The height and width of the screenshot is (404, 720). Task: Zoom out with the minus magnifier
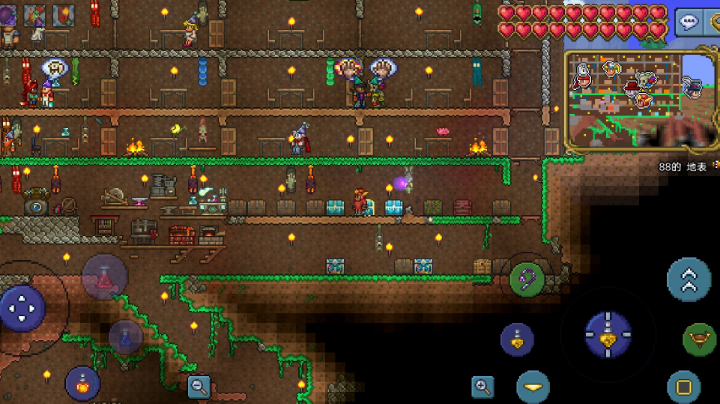click(x=199, y=385)
